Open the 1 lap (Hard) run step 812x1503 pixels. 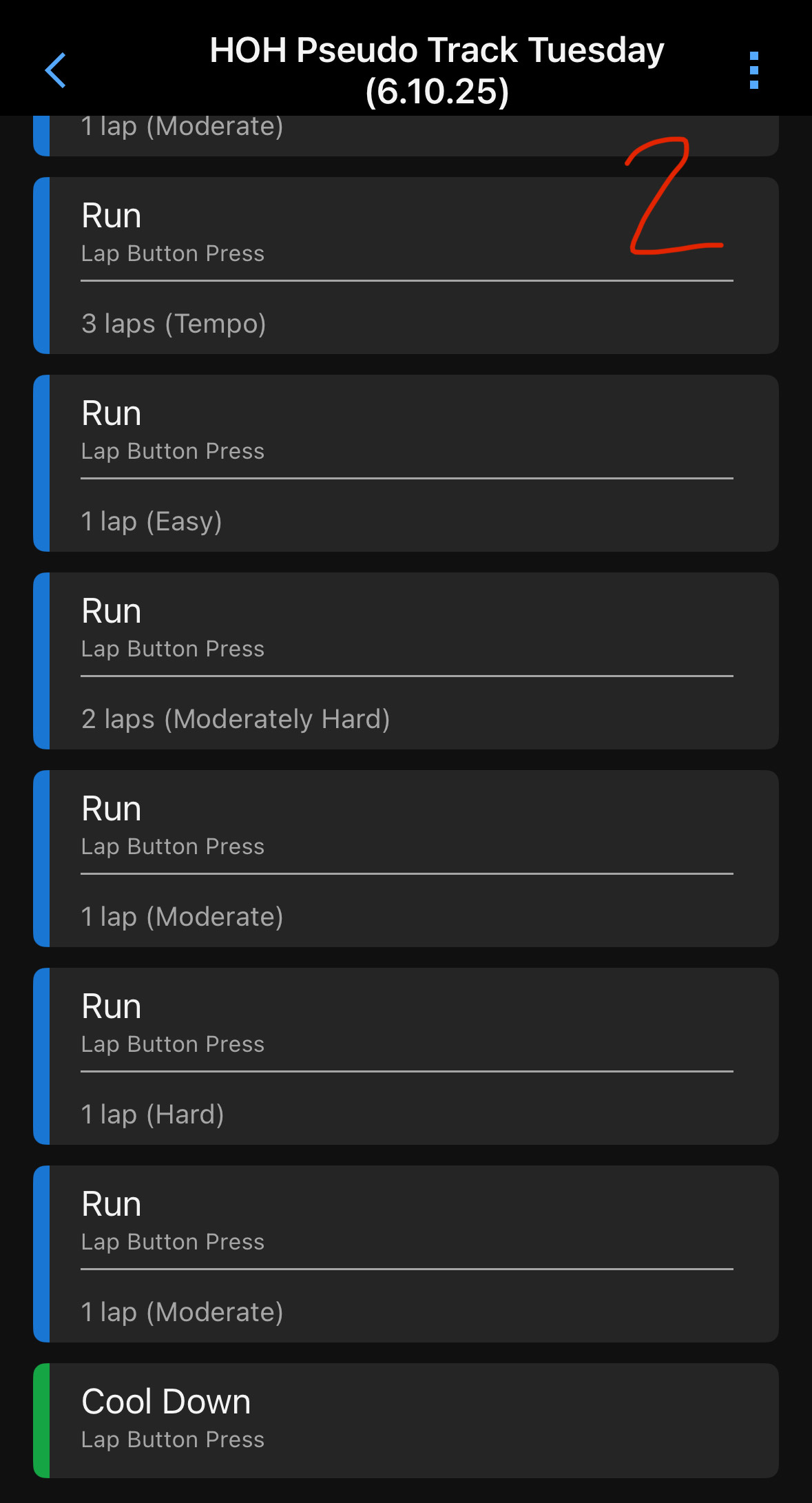(x=406, y=1056)
